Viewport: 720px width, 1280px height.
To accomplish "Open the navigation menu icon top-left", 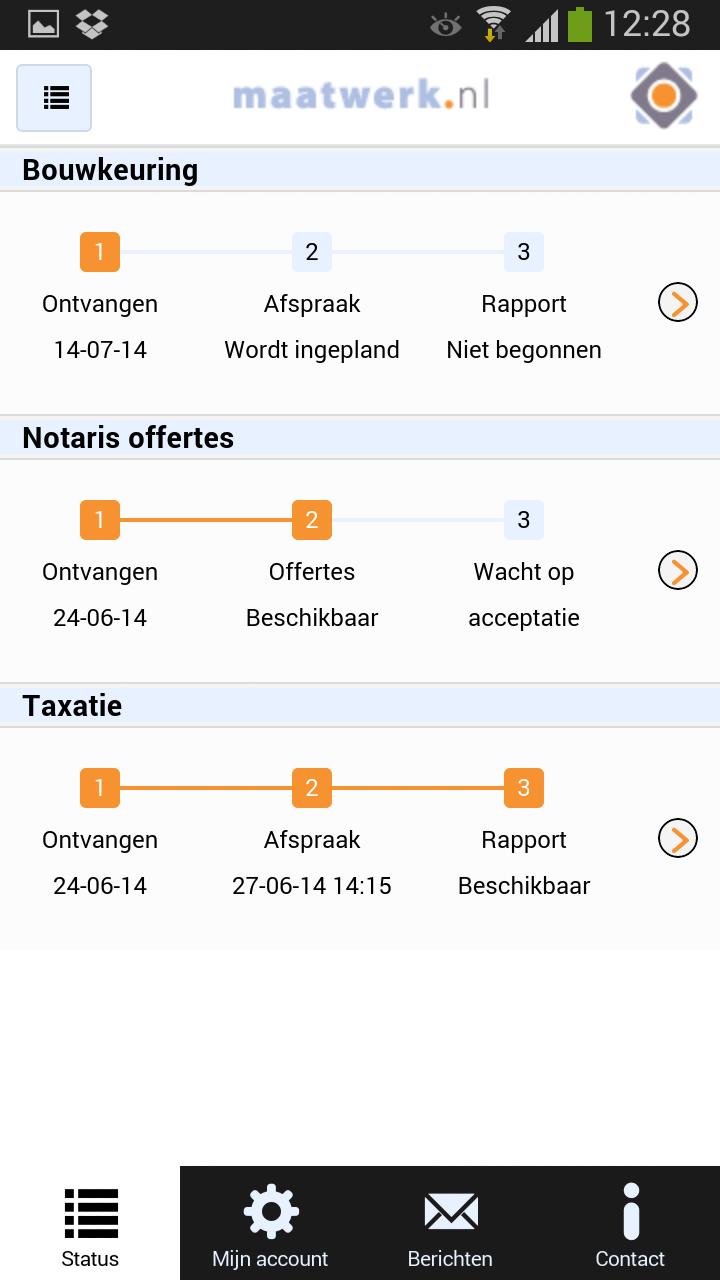I will click(x=54, y=97).
